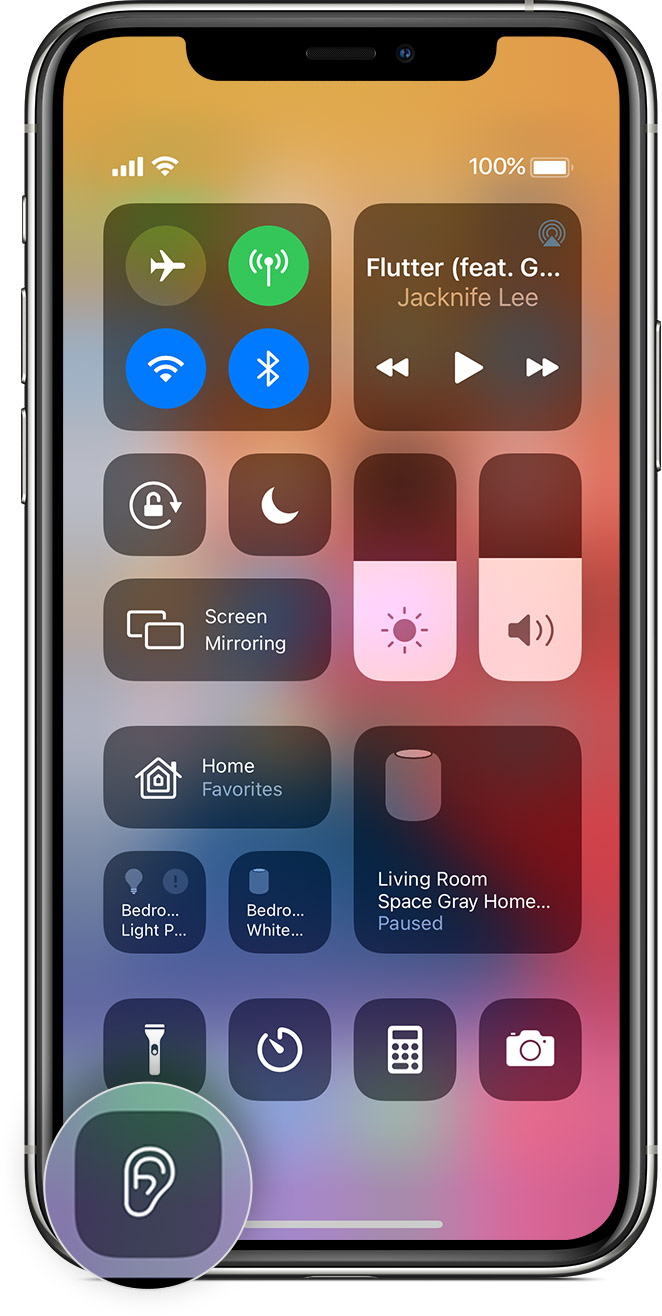Open the timer
Screen dimensions: 662x1316
tap(280, 1049)
